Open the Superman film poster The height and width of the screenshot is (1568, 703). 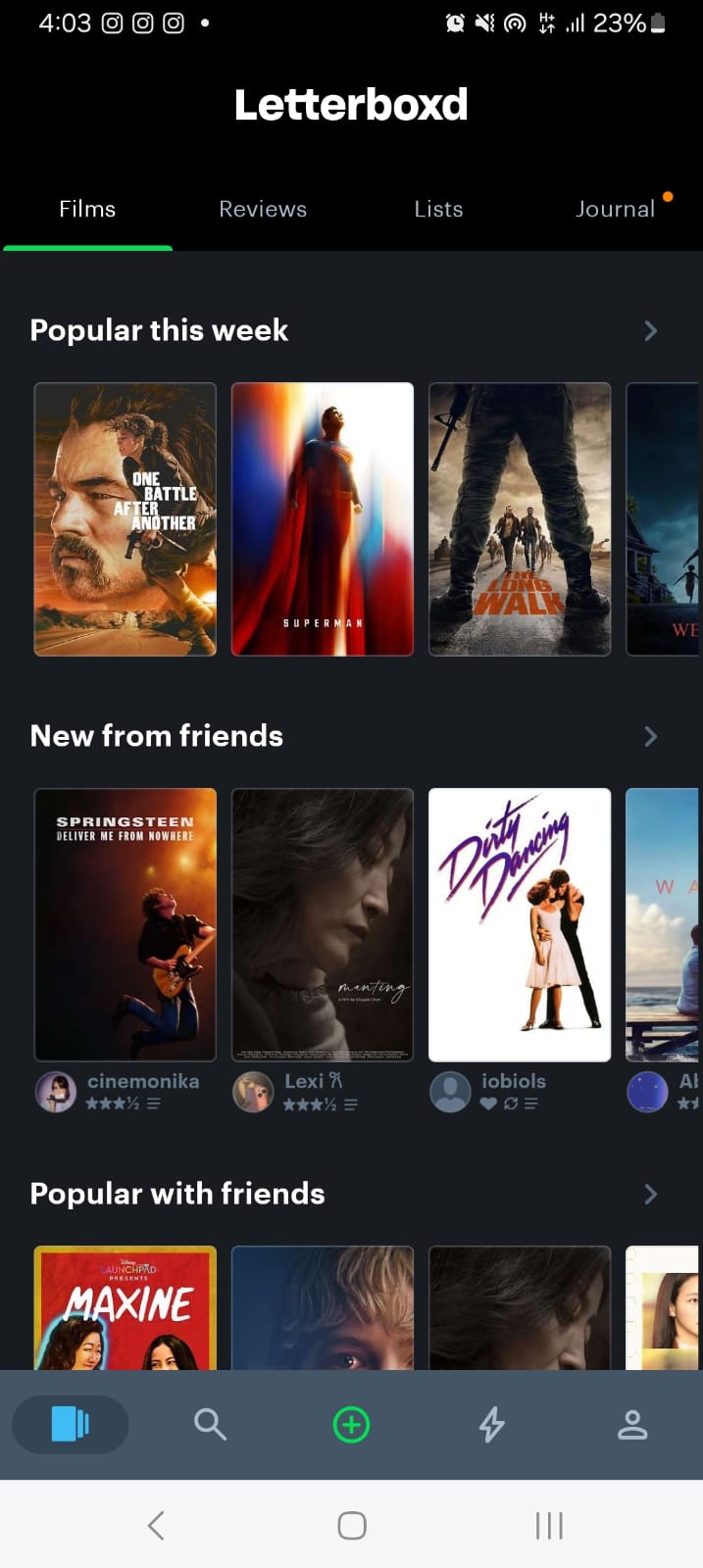point(323,518)
